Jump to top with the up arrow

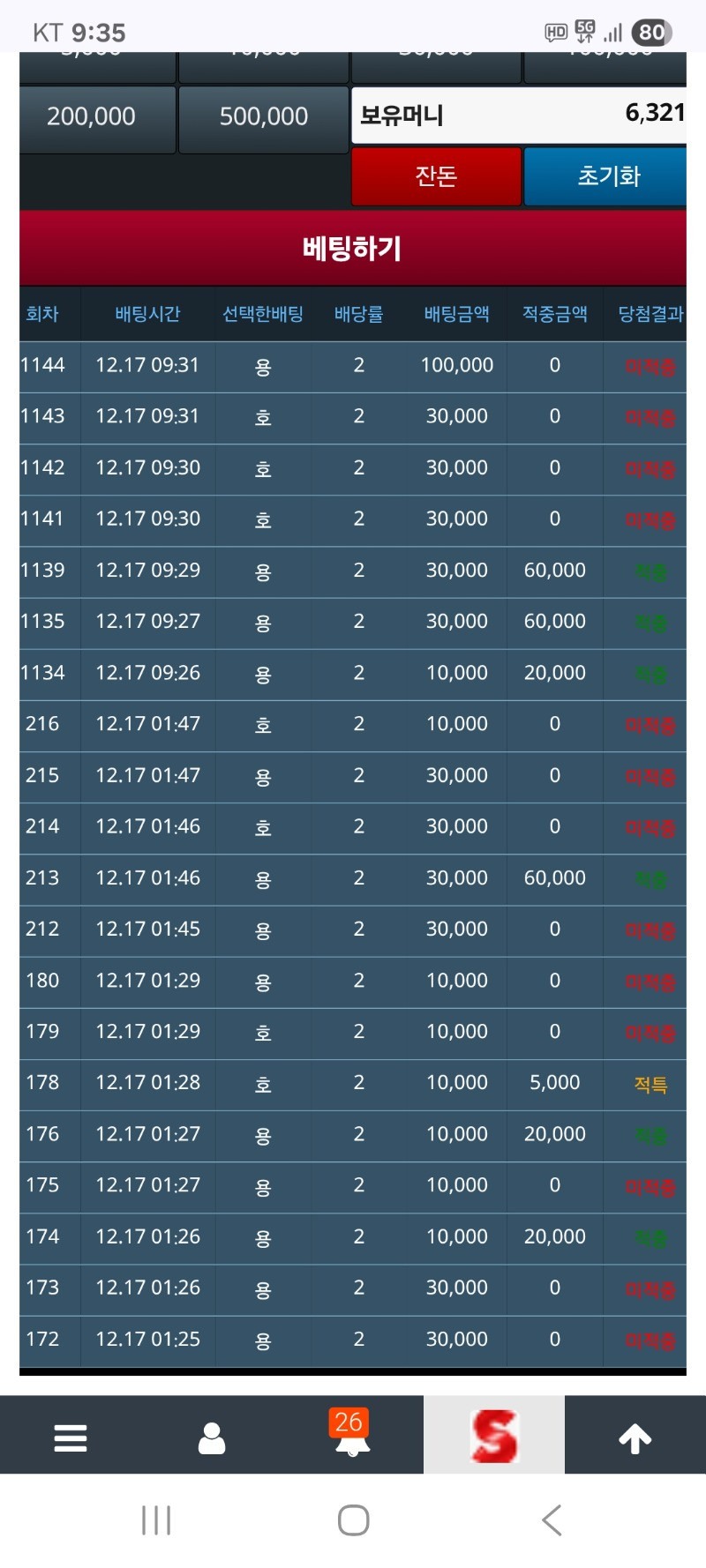pyautogui.click(x=635, y=1437)
